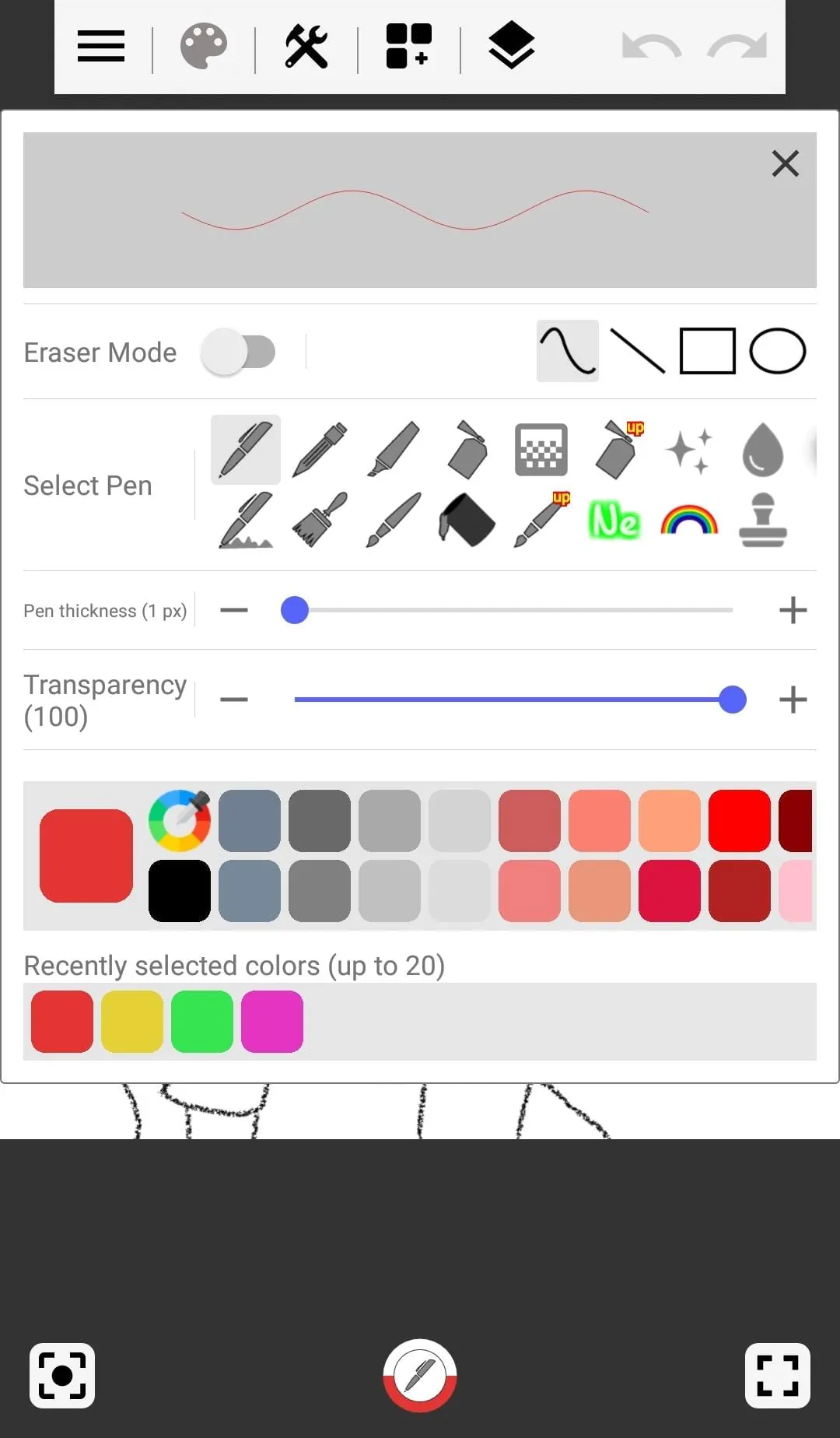The height and width of the screenshot is (1438, 840).
Task: Toggle Eraser Mode on
Action: click(x=238, y=352)
